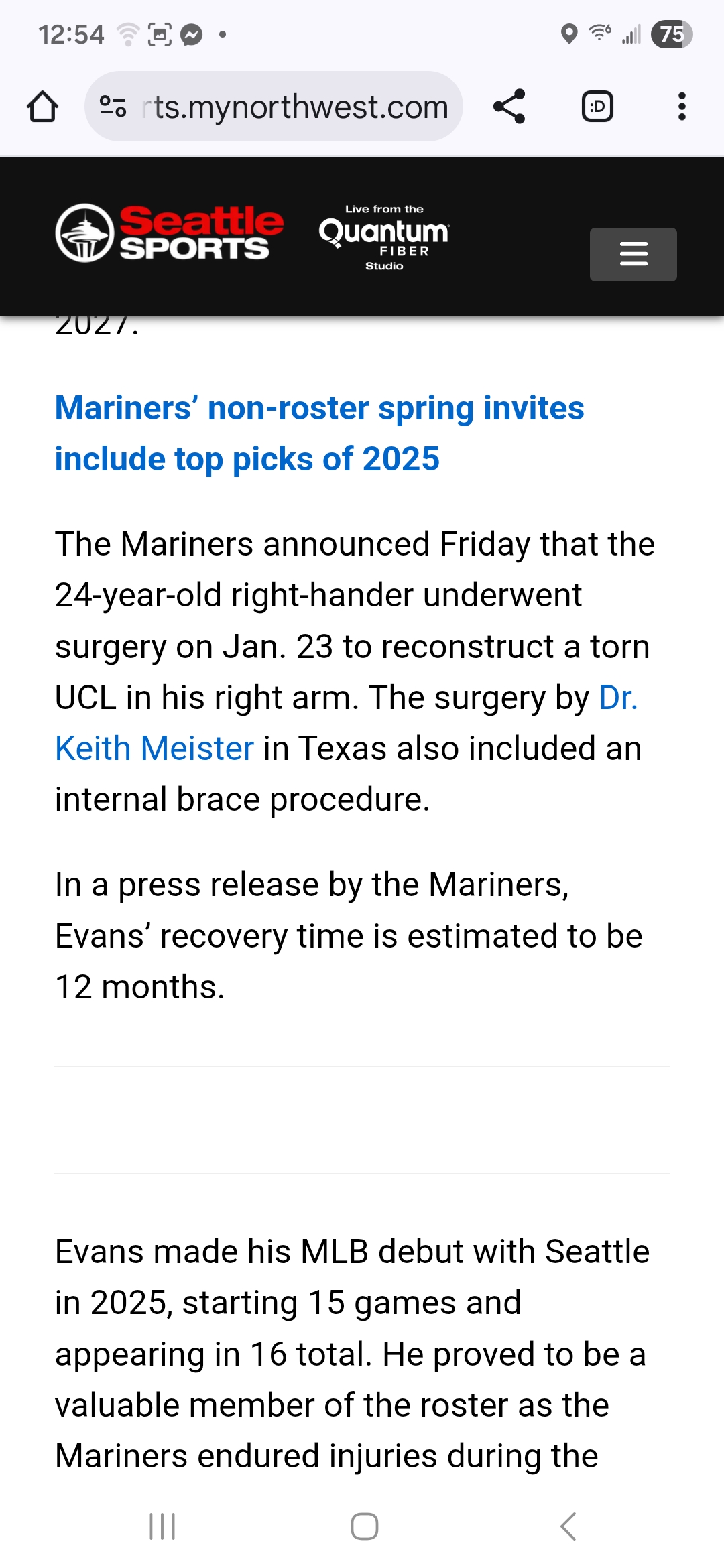Open the Seattle Sports hamburger menu
The width and height of the screenshot is (724, 1568).
coord(633,254)
